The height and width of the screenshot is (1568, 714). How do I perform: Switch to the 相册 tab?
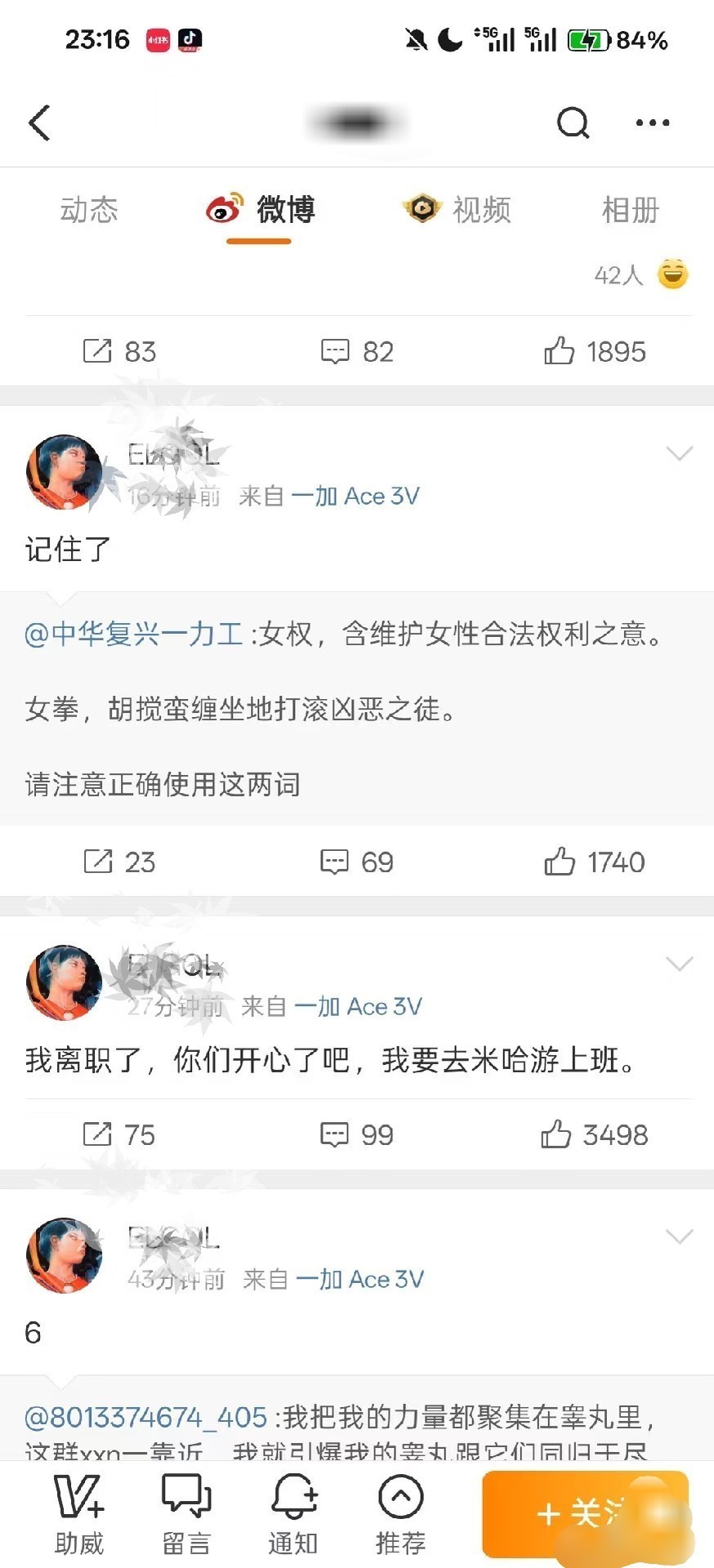pos(630,210)
